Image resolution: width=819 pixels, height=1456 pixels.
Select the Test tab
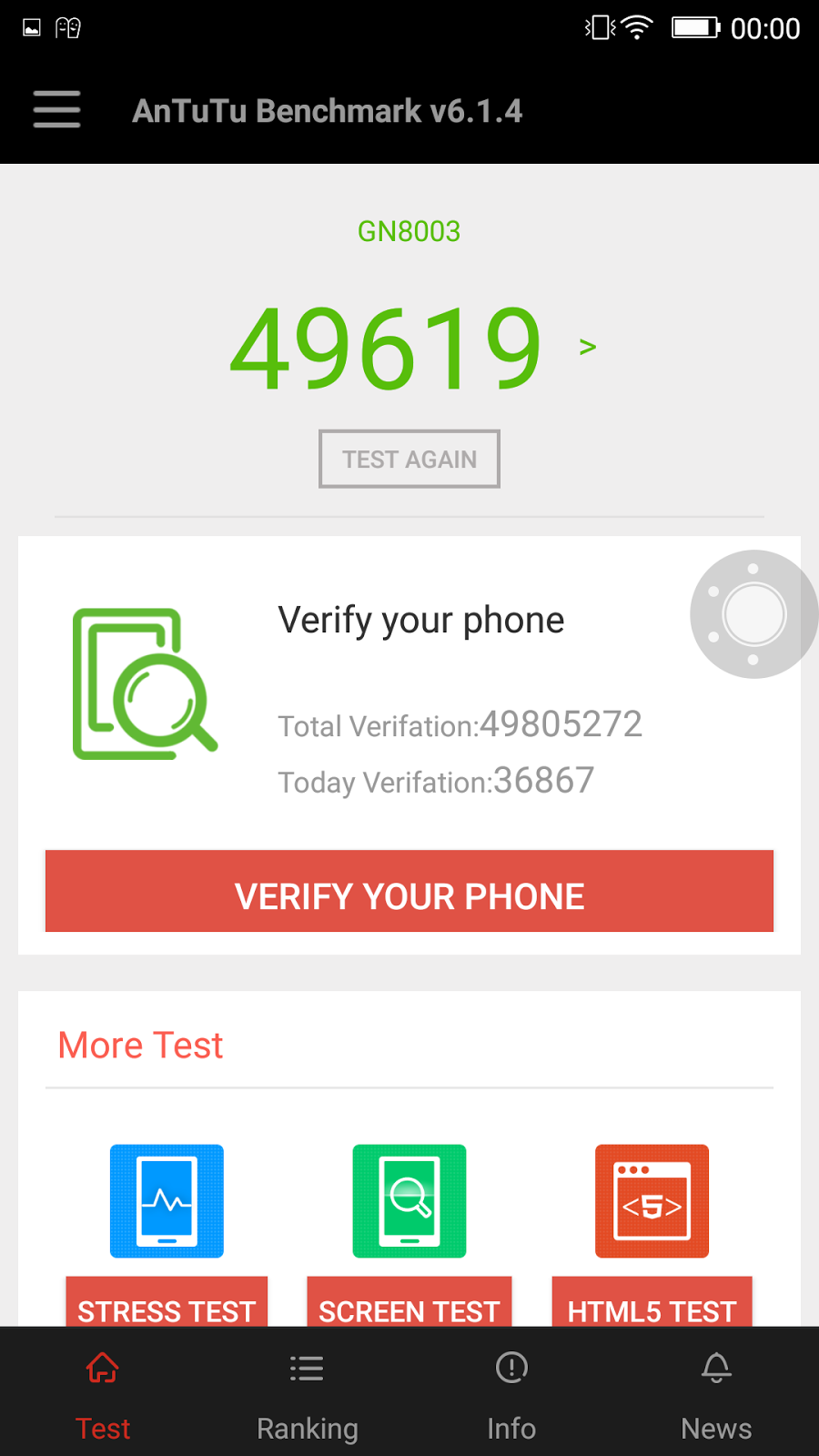click(103, 1394)
